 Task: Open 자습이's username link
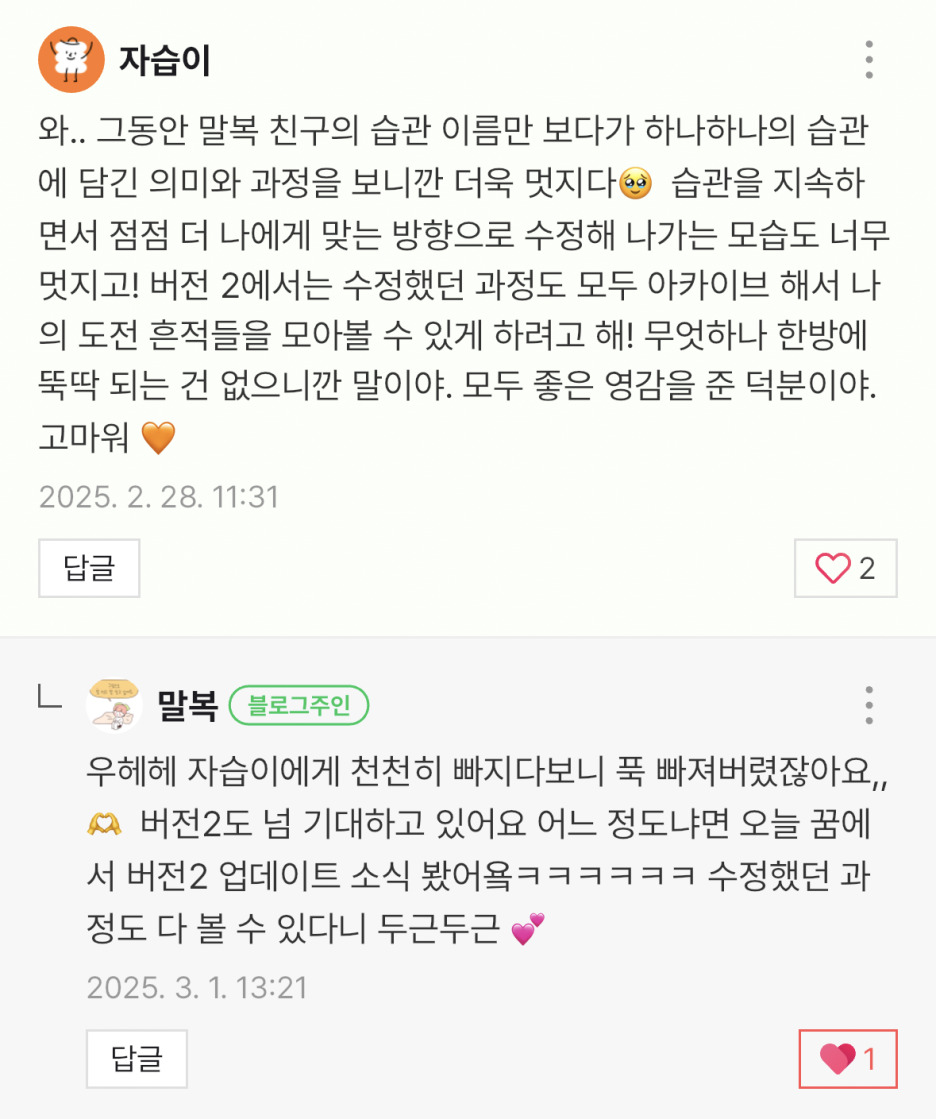click(164, 61)
